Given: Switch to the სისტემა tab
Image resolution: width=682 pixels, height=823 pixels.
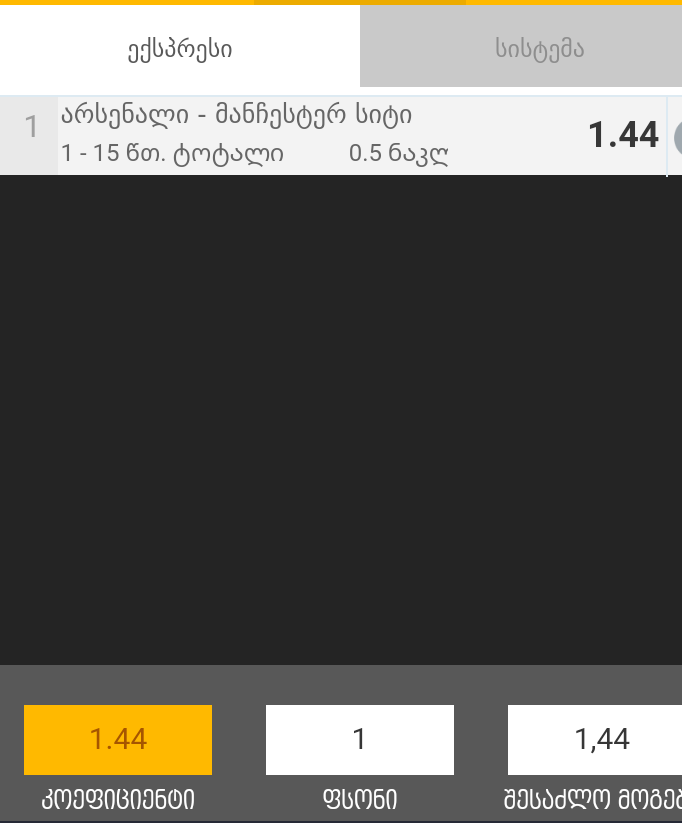Looking at the screenshot, I should tap(521, 48).
